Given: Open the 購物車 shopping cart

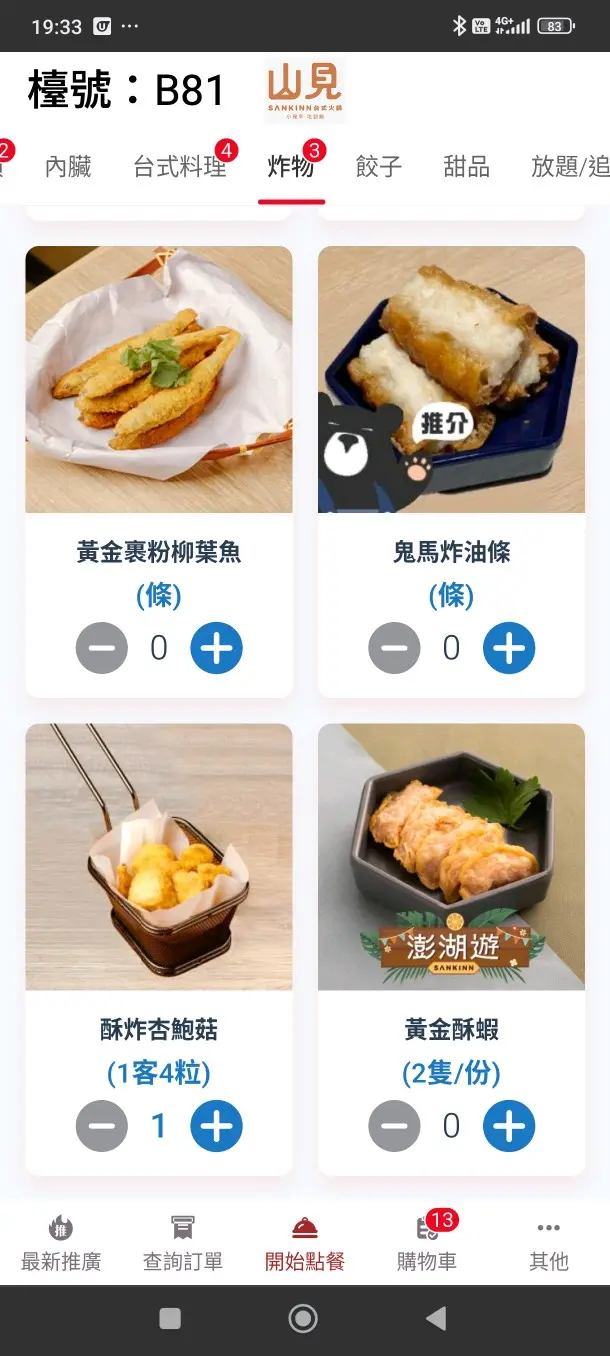Looking at the screenshot, I should click(x=427, y=1243).
